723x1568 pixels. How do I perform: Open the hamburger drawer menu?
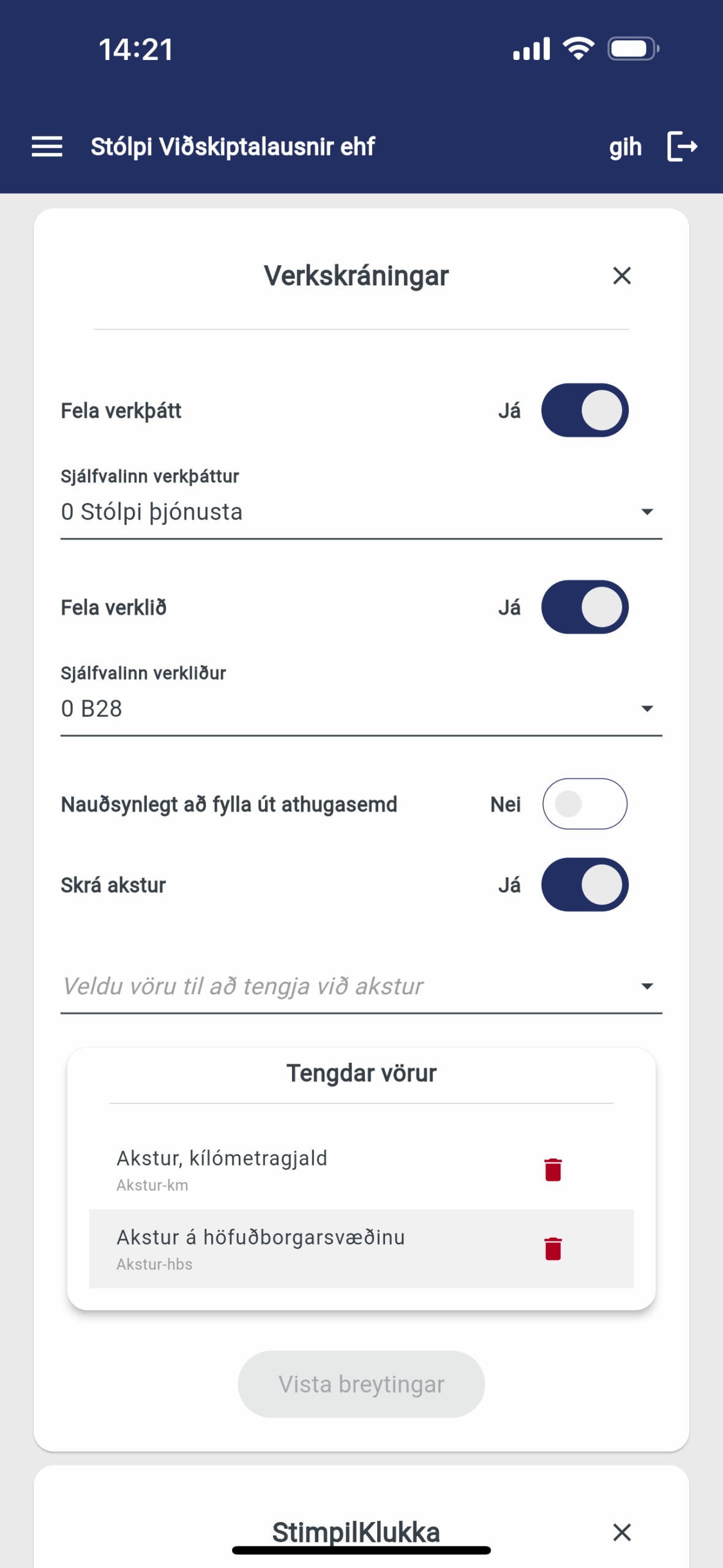pyautogui.click(x=47, y=147)
